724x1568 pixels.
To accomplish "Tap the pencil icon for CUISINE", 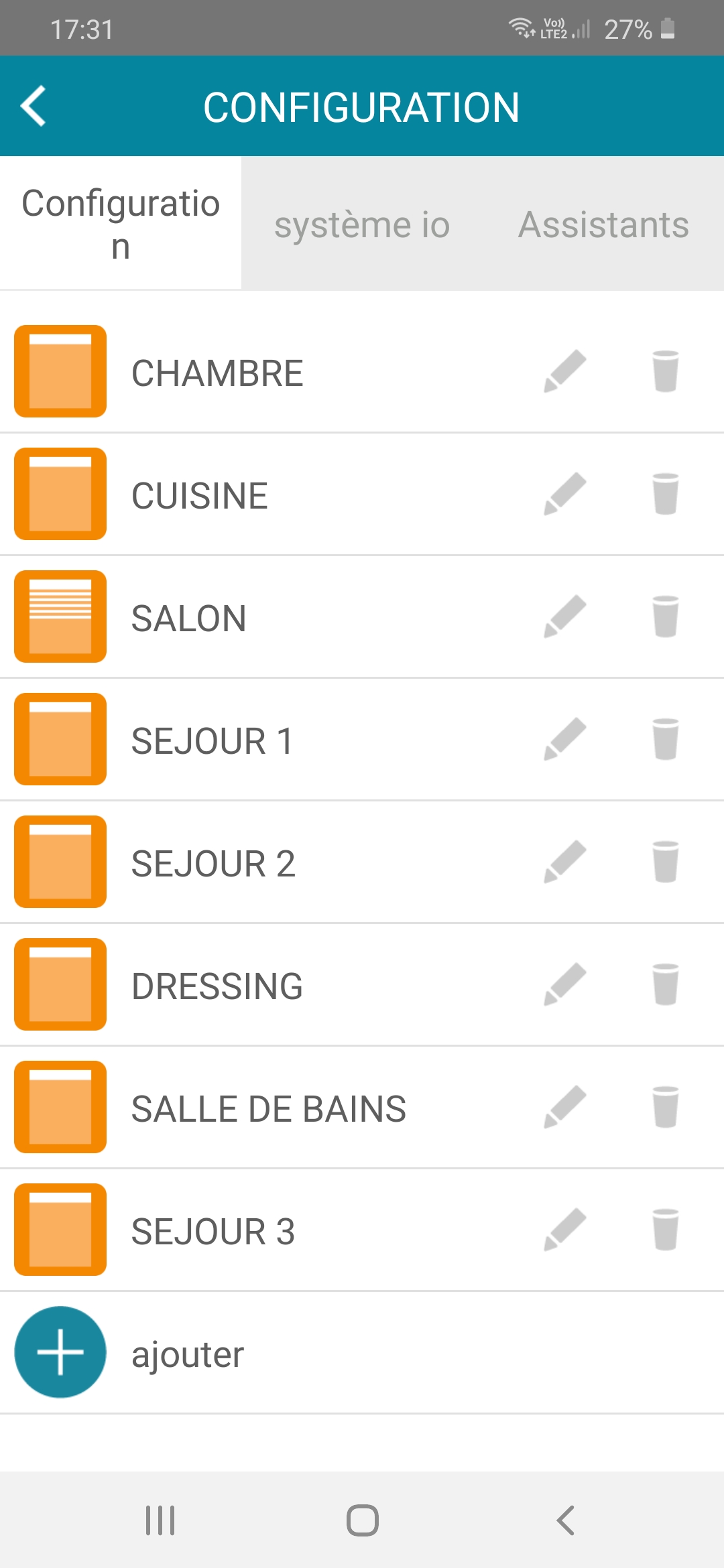I will (565, 494).
